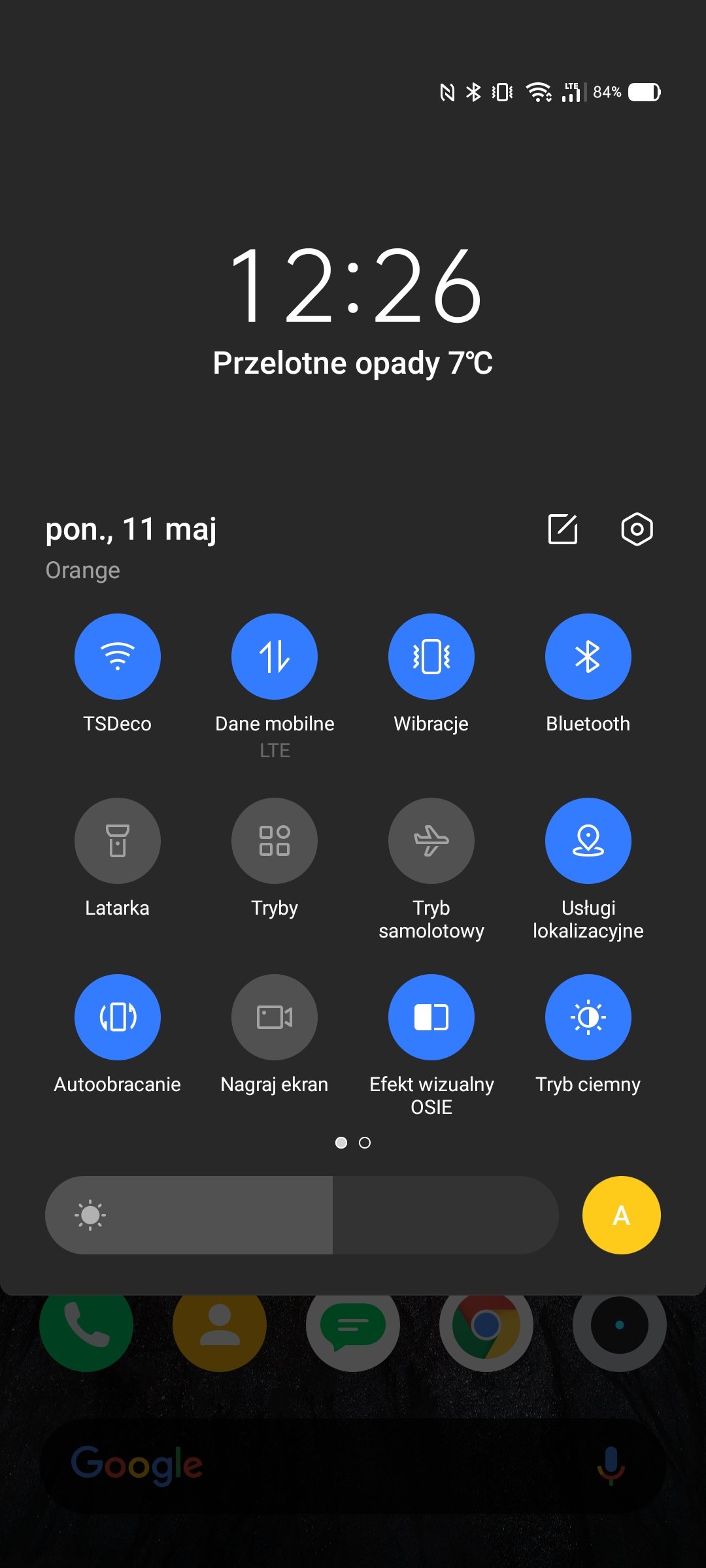Start Nagraj ekran screen recording
Image resolution: width=706 pixels, height=1568 pixels.
[x=275, y=1017]
